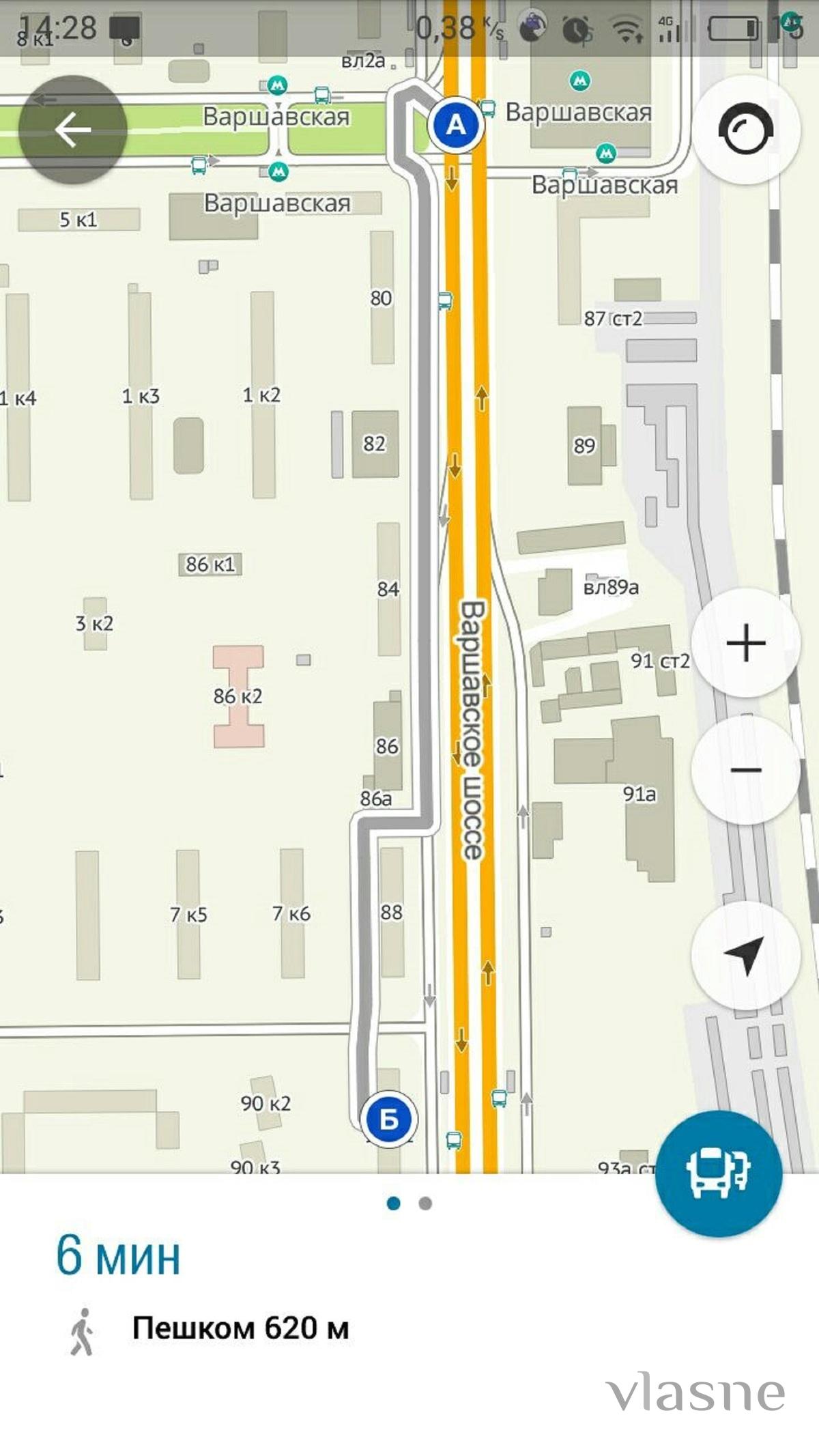Zoom out the map with minus
The width and height of the screenshot is (819, 1456).
tap(746, 770)
